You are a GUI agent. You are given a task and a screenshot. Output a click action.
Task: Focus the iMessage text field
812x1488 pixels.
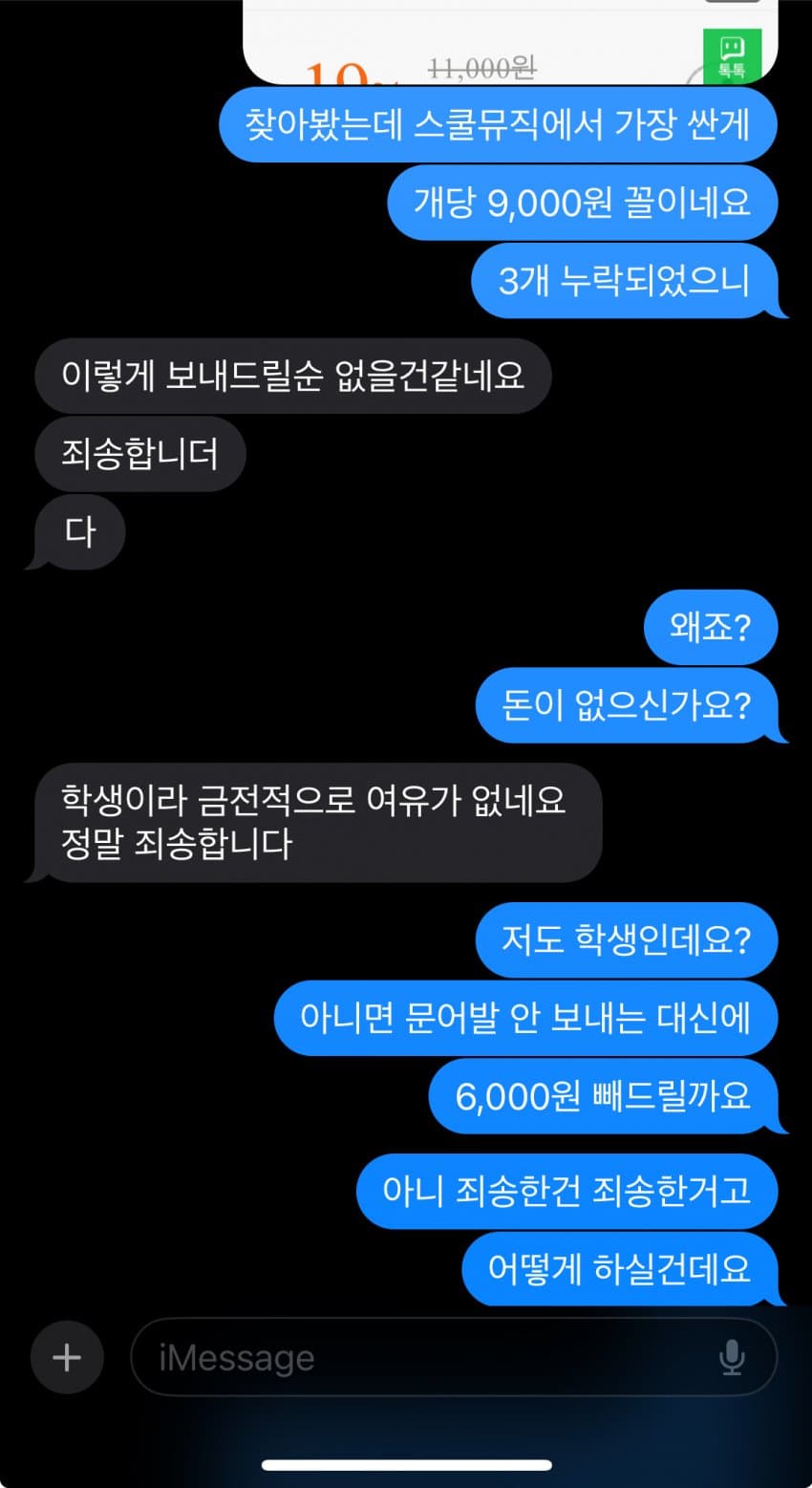[420, 1357]
